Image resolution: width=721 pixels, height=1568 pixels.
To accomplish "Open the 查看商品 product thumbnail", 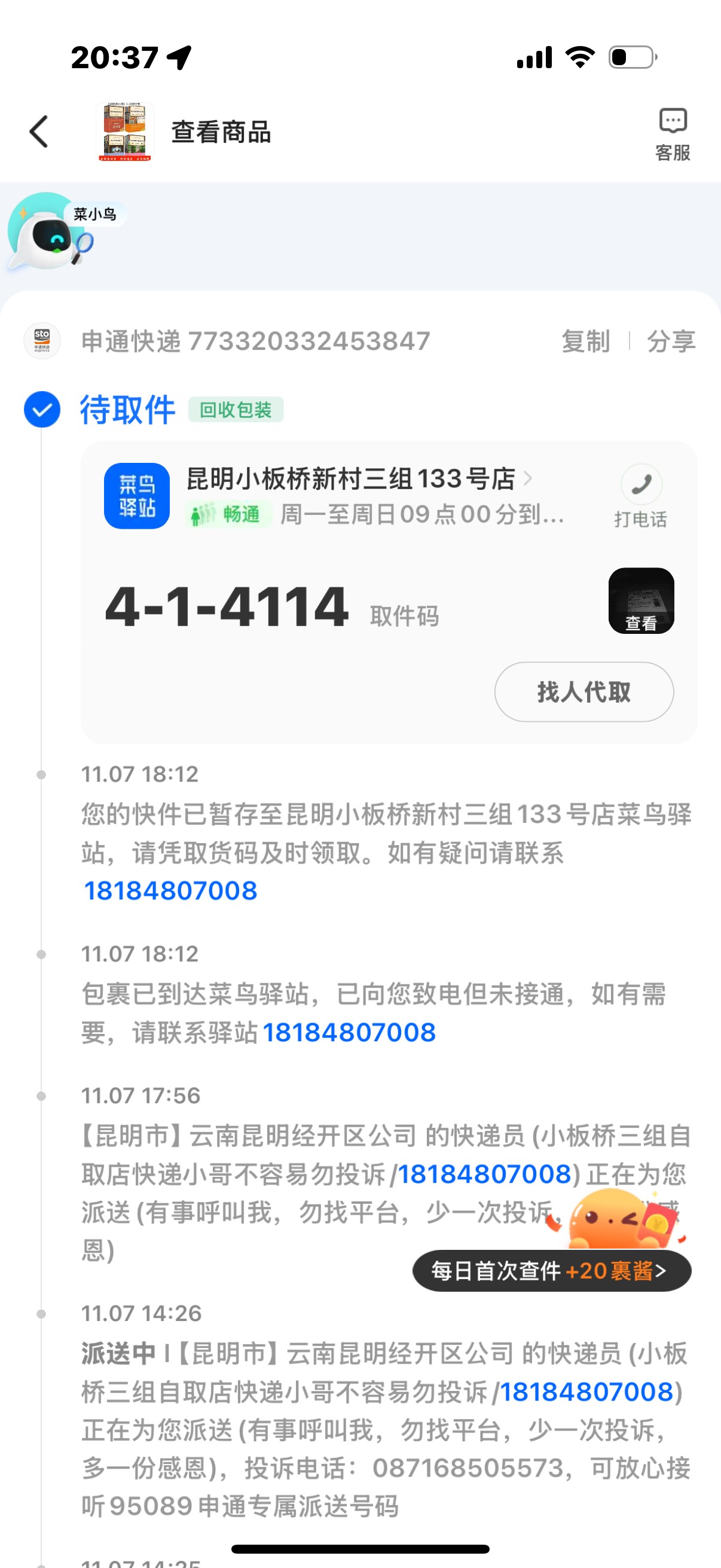I will tap(125, 132).
